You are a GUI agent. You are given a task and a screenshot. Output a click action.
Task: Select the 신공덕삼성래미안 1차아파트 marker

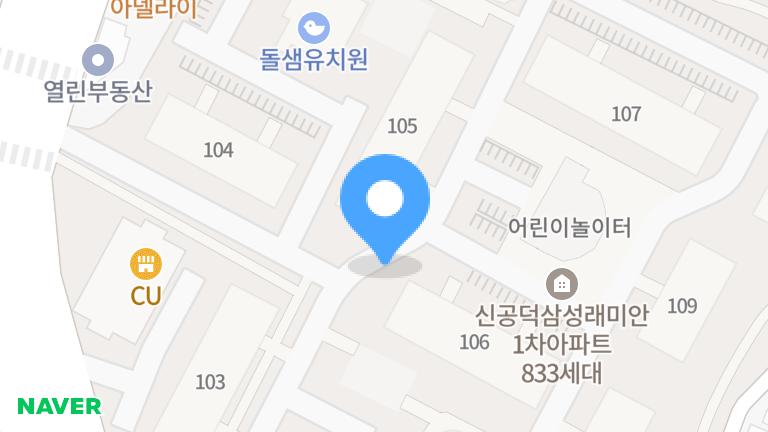point(562,284)
